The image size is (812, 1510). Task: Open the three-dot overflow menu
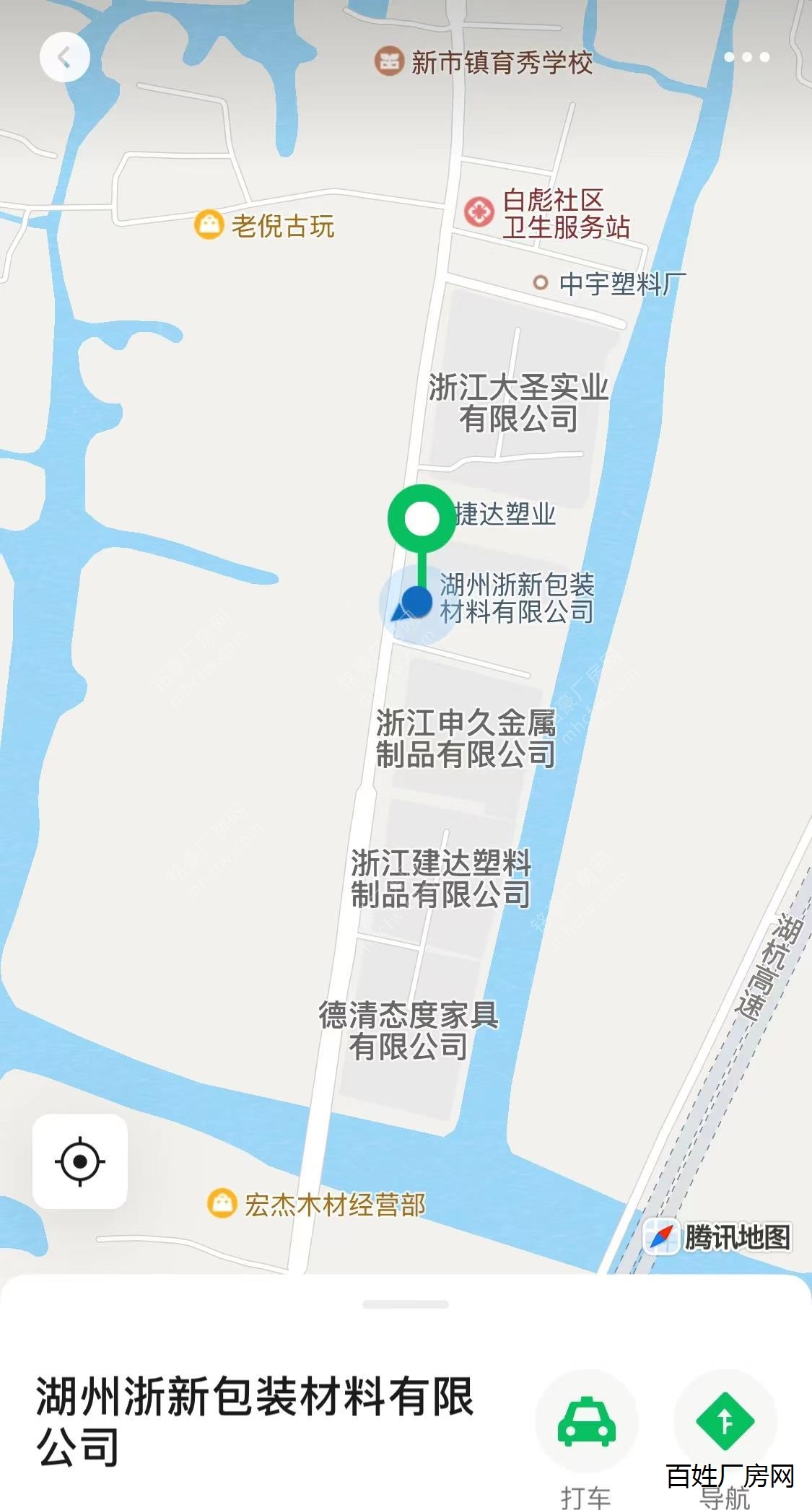[746, 57]
